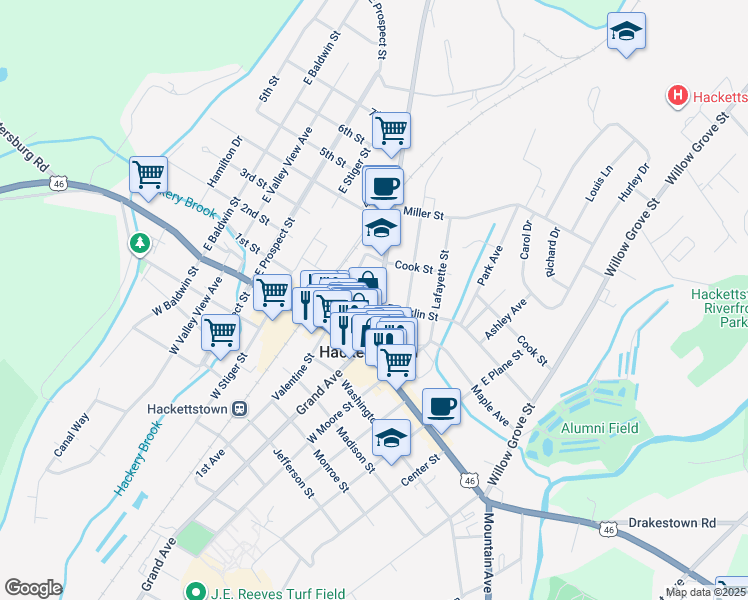Image resolution: width=748 pixels, height=600 pixels.
Task: Select the shopping cart pin above Hackery Brook label
Action: 149,175
